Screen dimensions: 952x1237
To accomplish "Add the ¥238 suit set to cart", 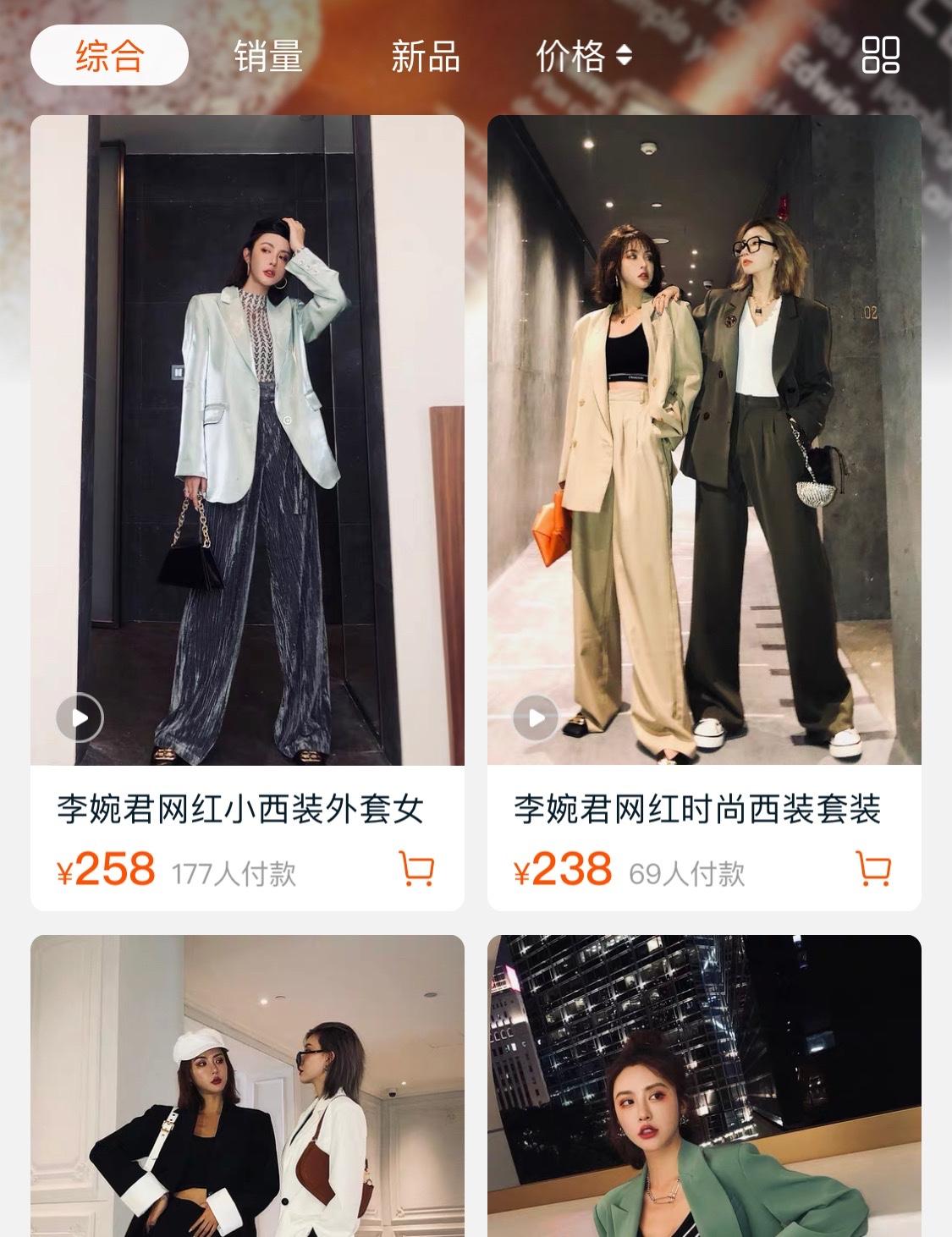I will click(x=873, y=868).
